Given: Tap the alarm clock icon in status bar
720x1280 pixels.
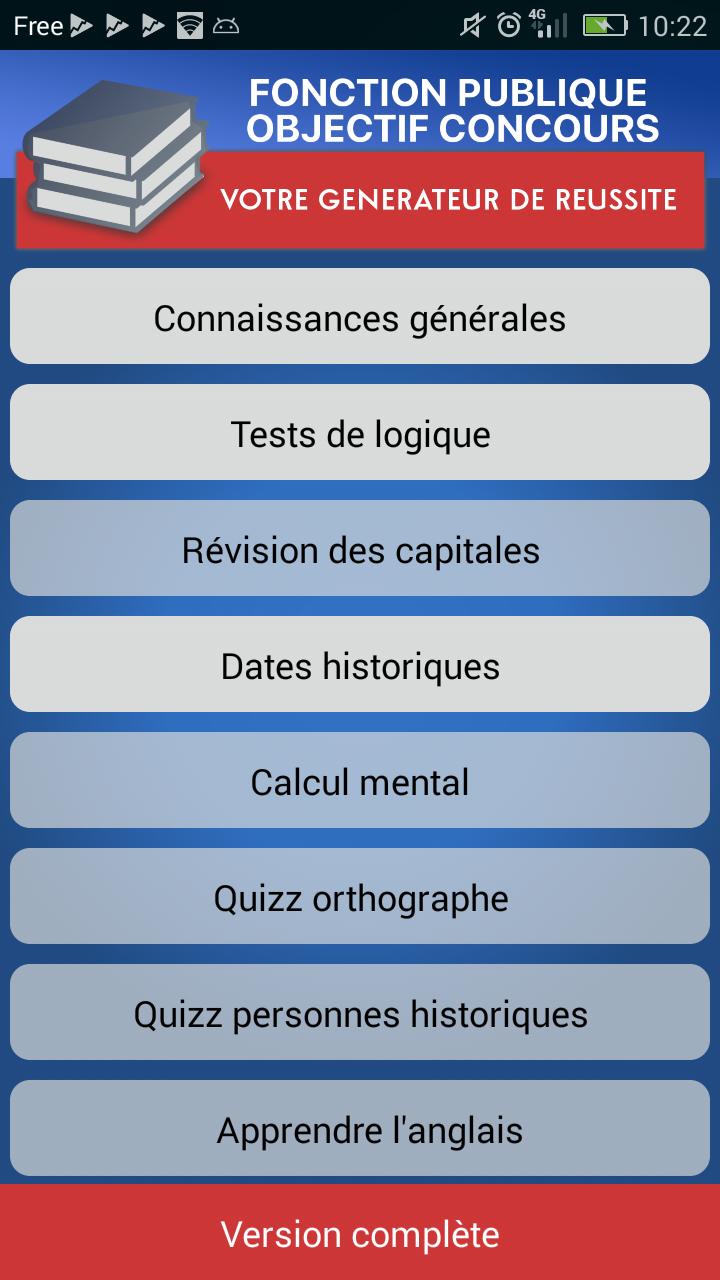Looking at the screenshot, I should 506,24.
